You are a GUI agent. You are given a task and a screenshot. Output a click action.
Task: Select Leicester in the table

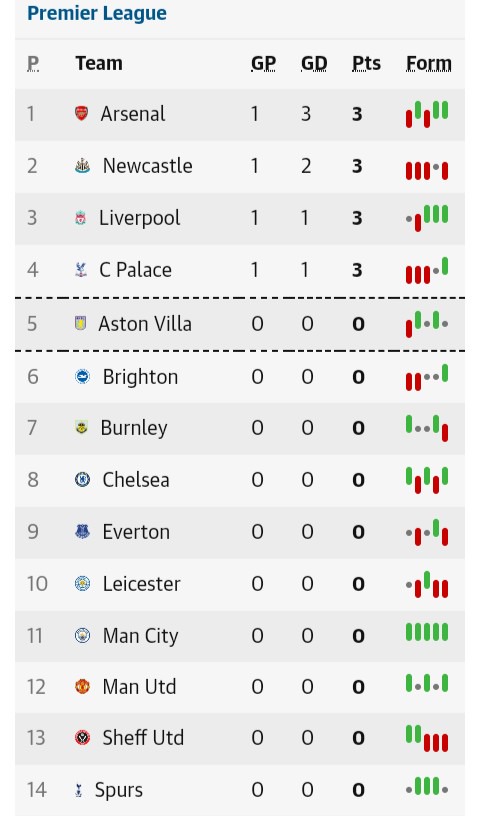pyautogui.click(x=142, y=584)
